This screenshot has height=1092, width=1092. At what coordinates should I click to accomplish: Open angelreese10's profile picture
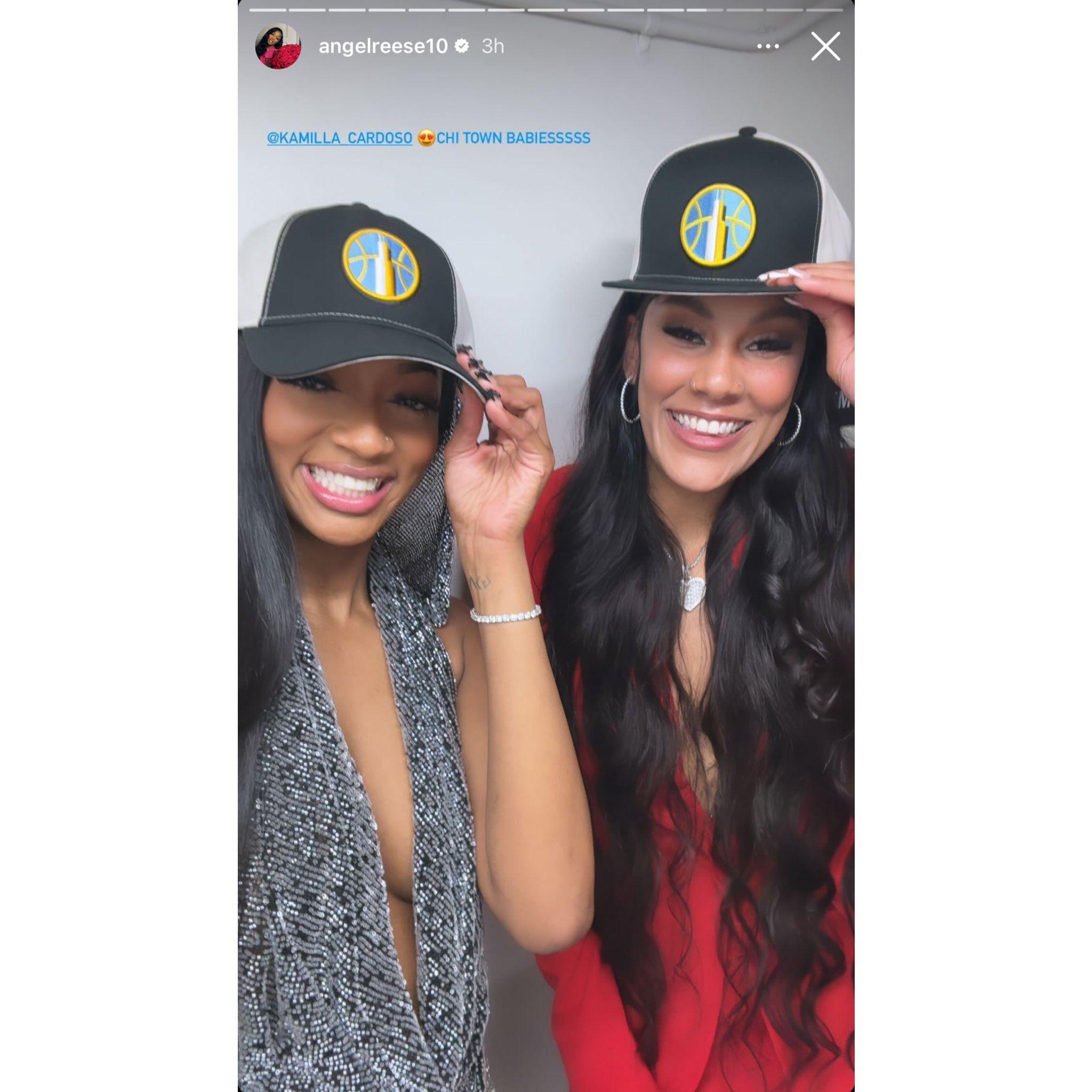point(277,46)
